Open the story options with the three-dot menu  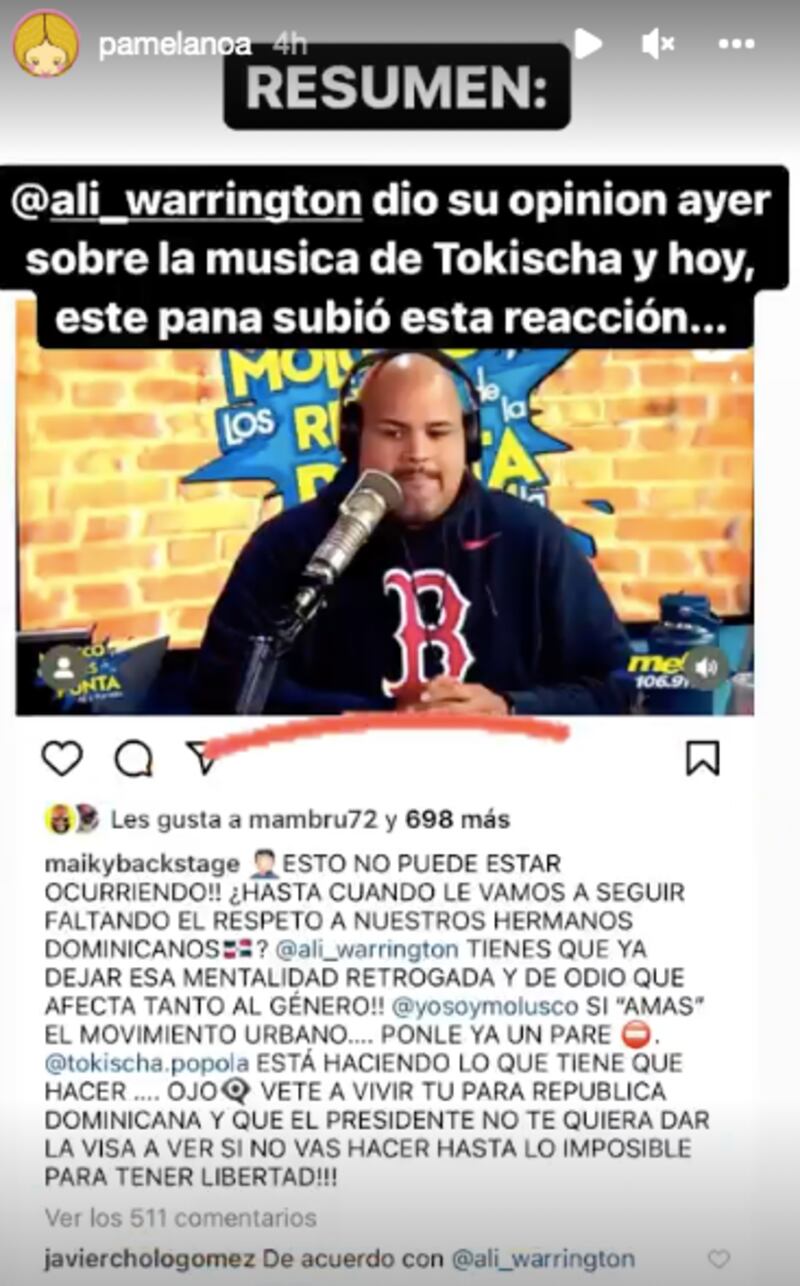(x=737, y=44)
